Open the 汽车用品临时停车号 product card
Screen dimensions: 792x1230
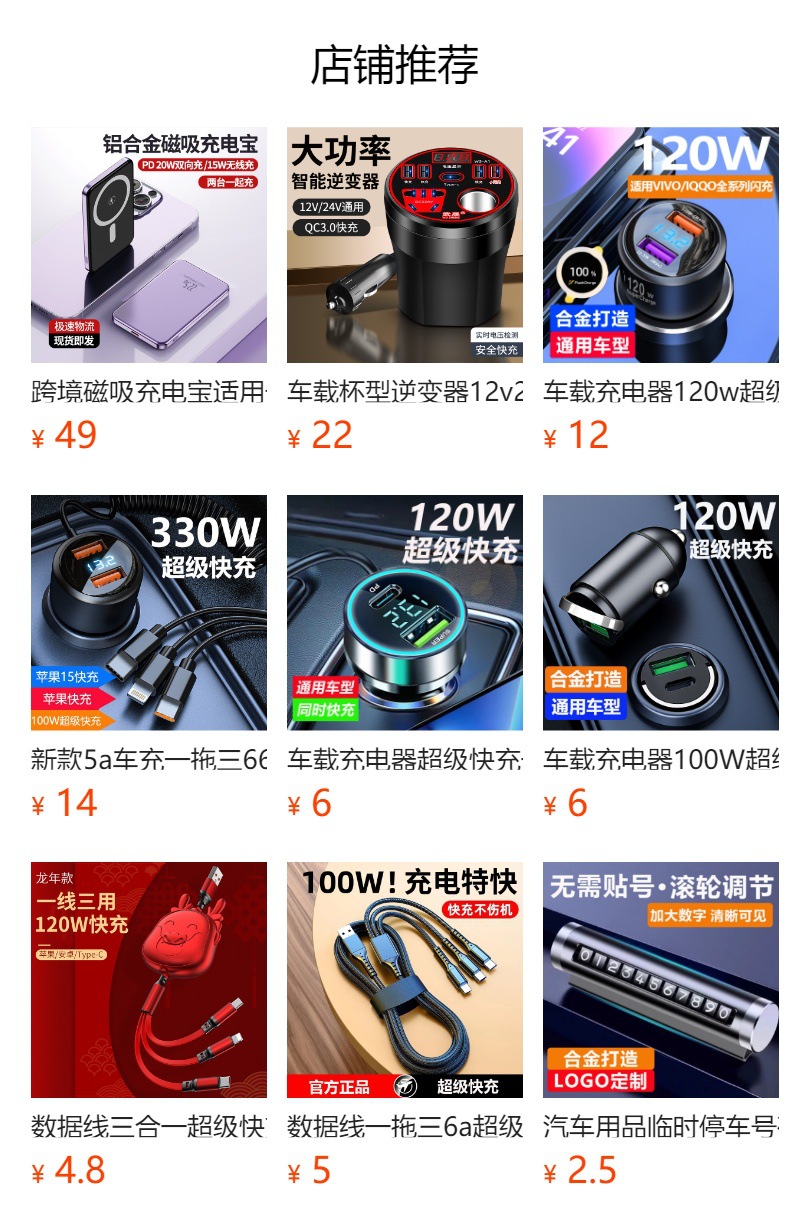point(660,980)
